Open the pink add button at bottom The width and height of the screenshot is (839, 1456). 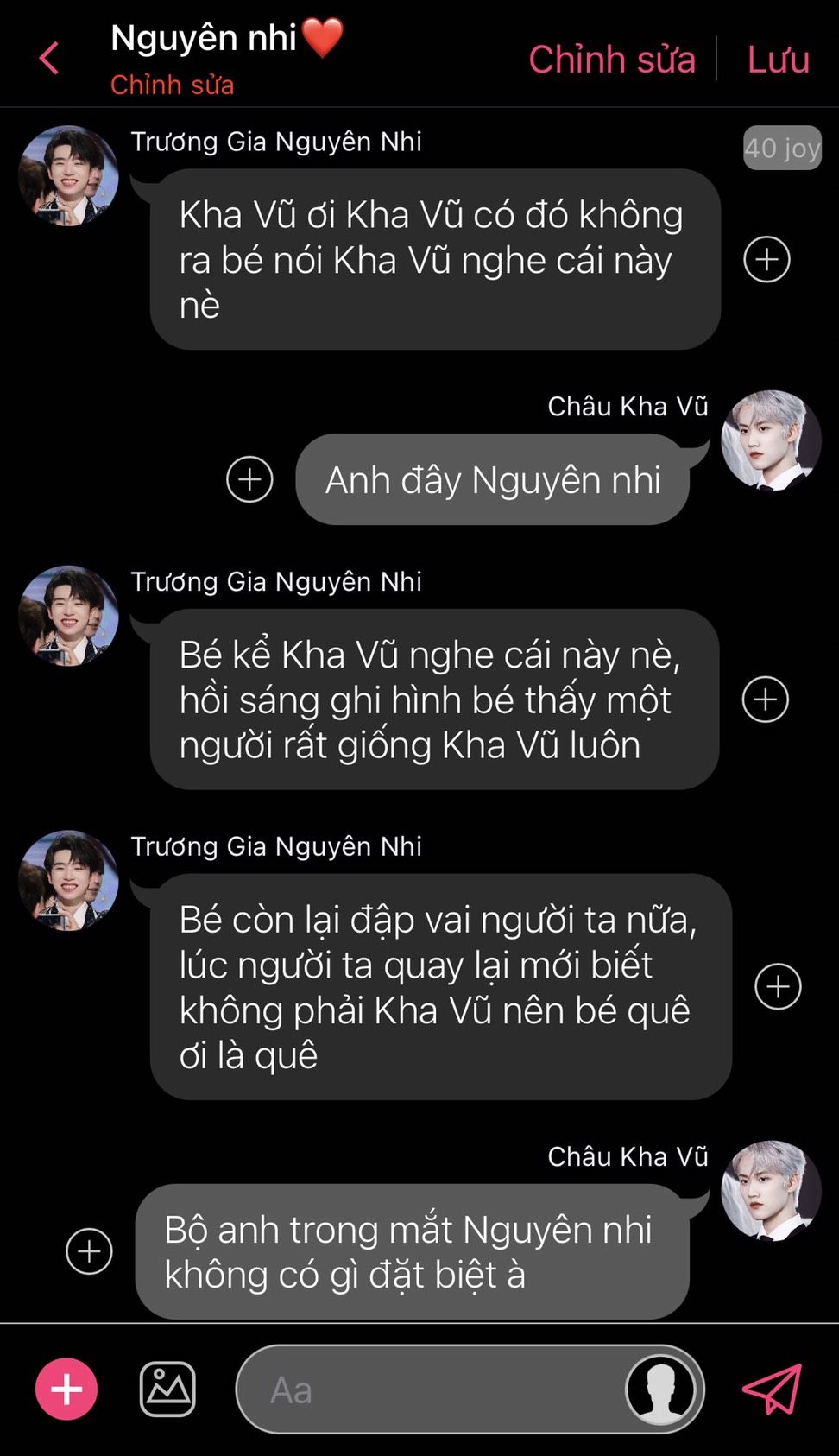pyautogui.click(x=66, y=1389)
